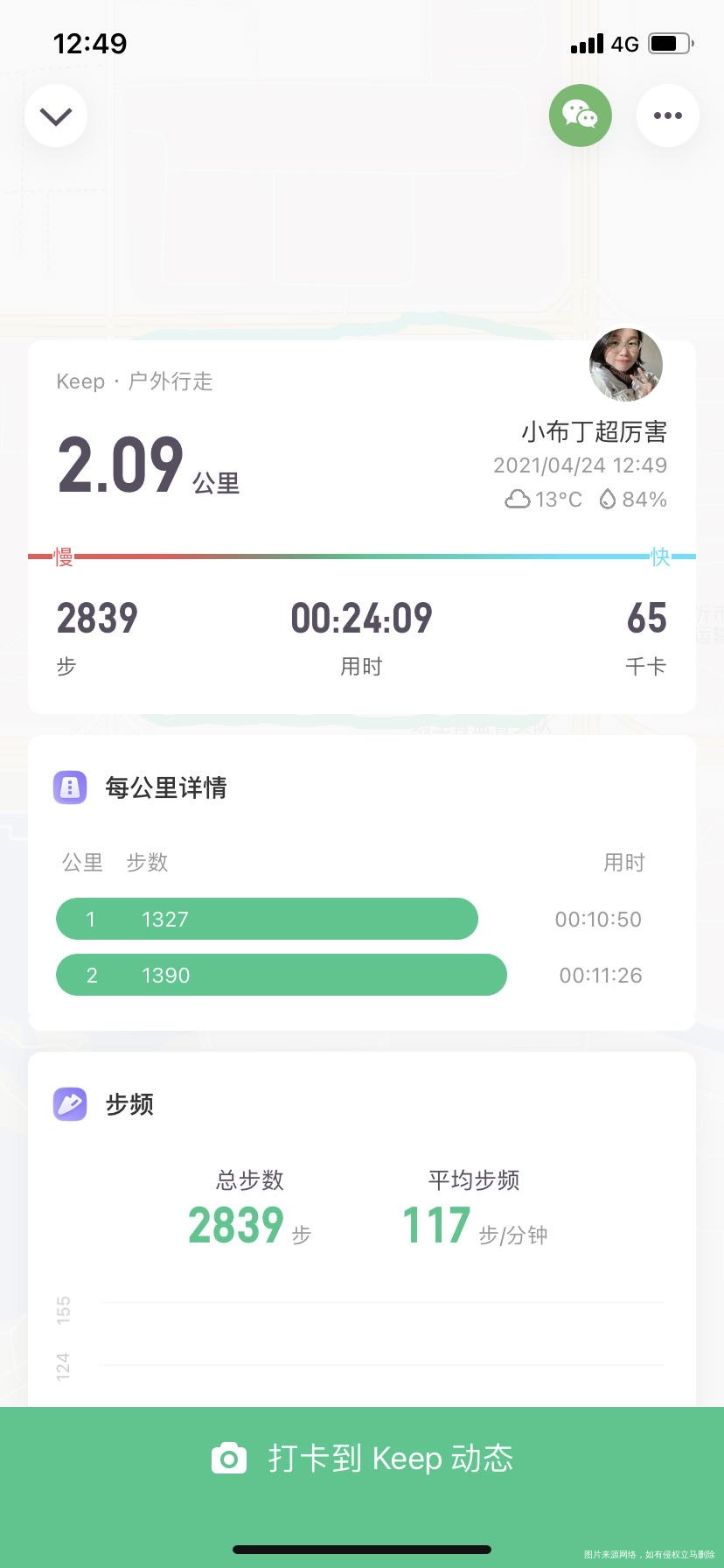Click the cloud weather icon showing 13°C
Screen dimensions: 724x1568
tap(517, 499)
